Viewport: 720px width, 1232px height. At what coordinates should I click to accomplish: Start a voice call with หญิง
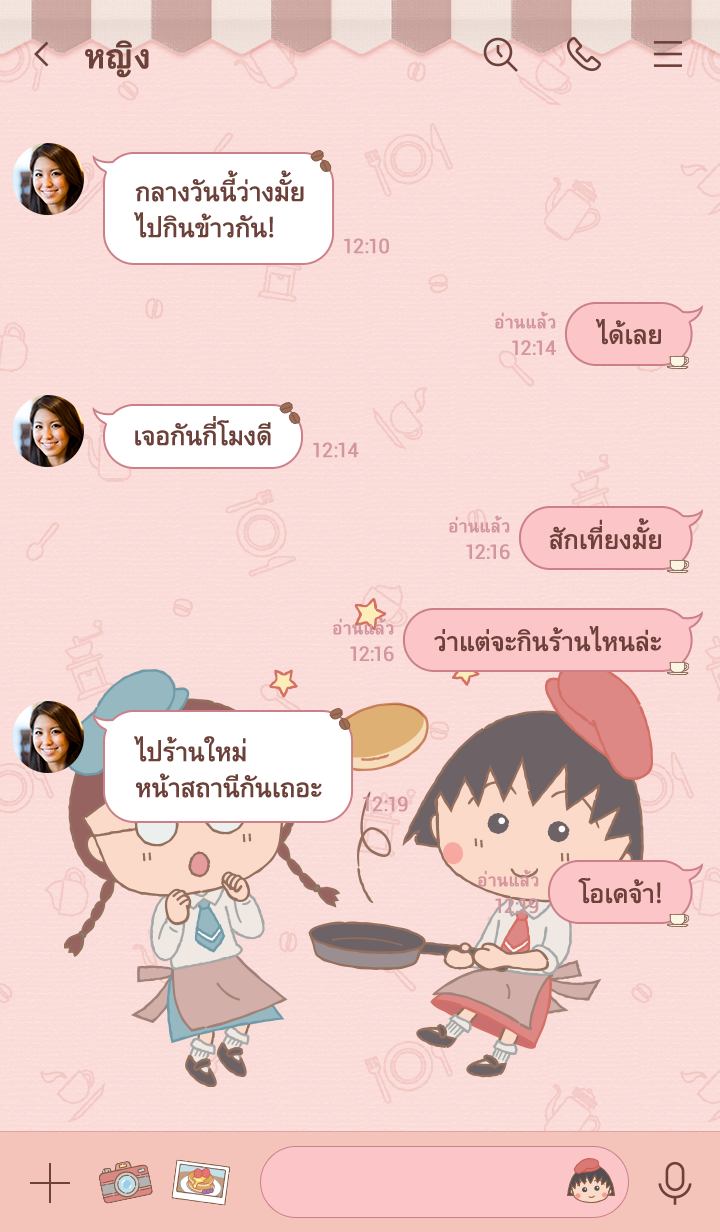(x=583, y=55)
